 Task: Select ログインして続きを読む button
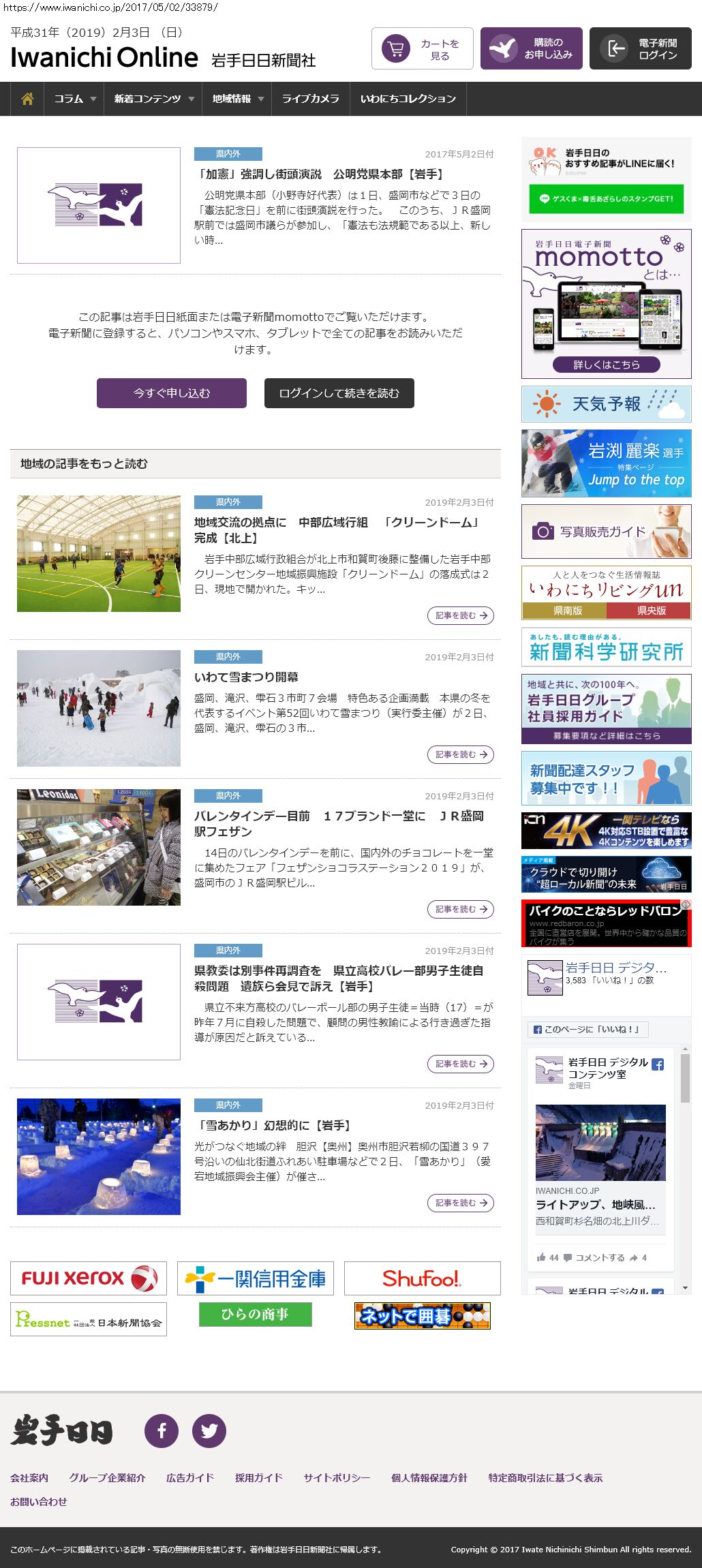339,393
